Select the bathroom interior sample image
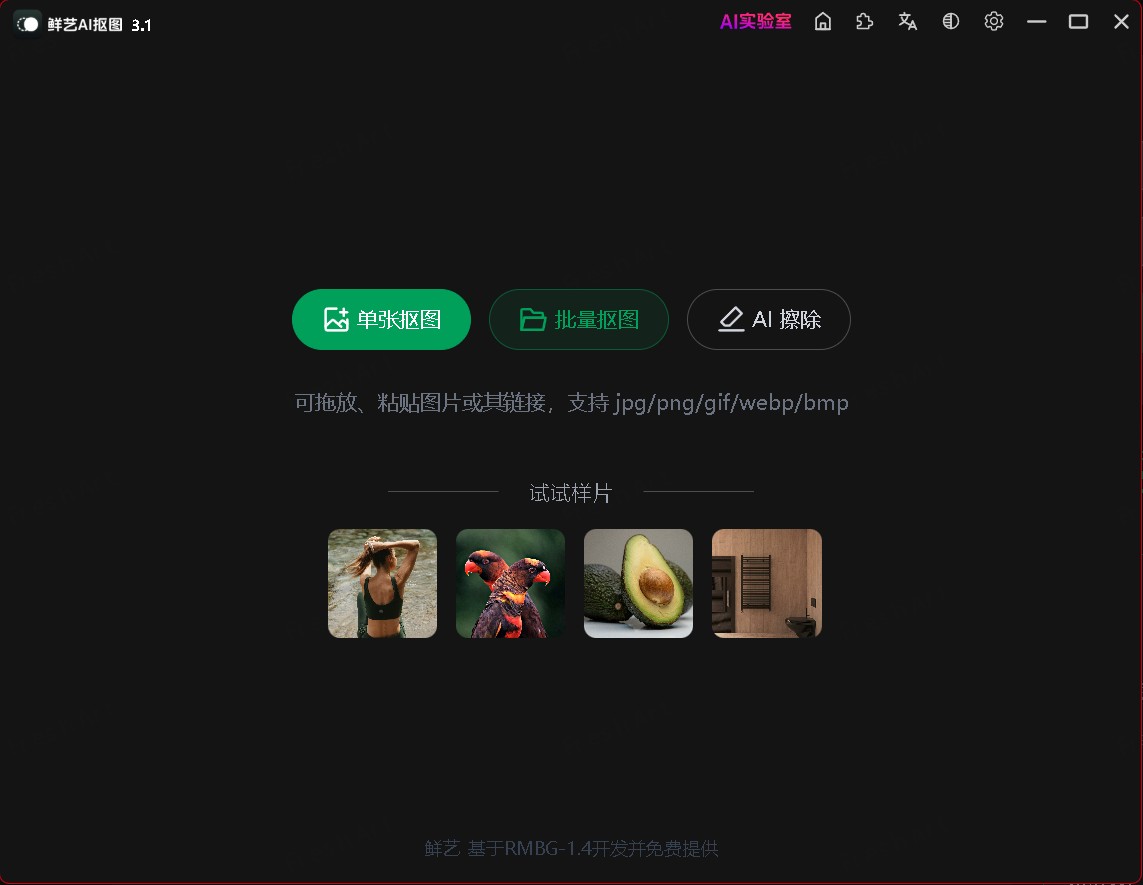Image resolution: width=1143 pixels, height=885 pixels. click(766, 583)
